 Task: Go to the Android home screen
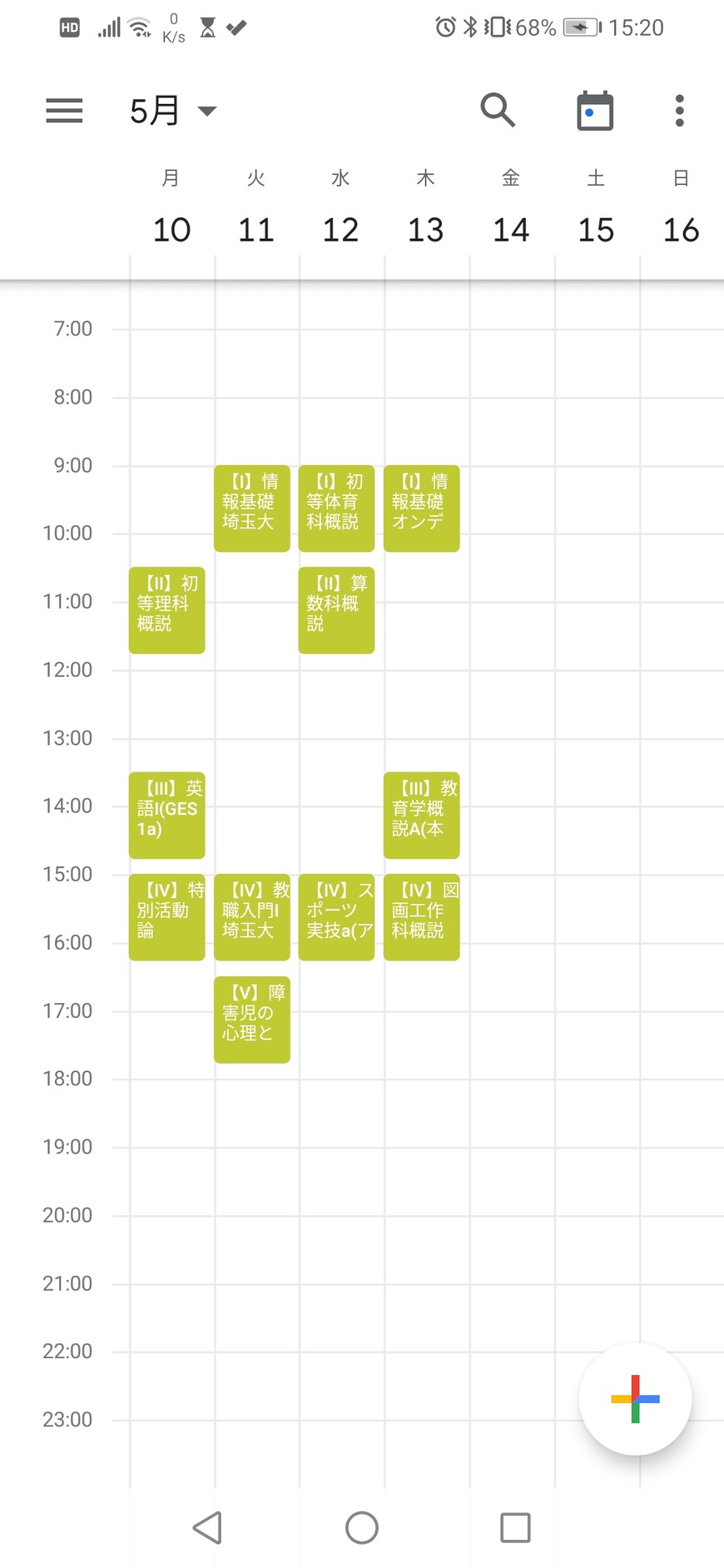click(x=362, y=1527)
